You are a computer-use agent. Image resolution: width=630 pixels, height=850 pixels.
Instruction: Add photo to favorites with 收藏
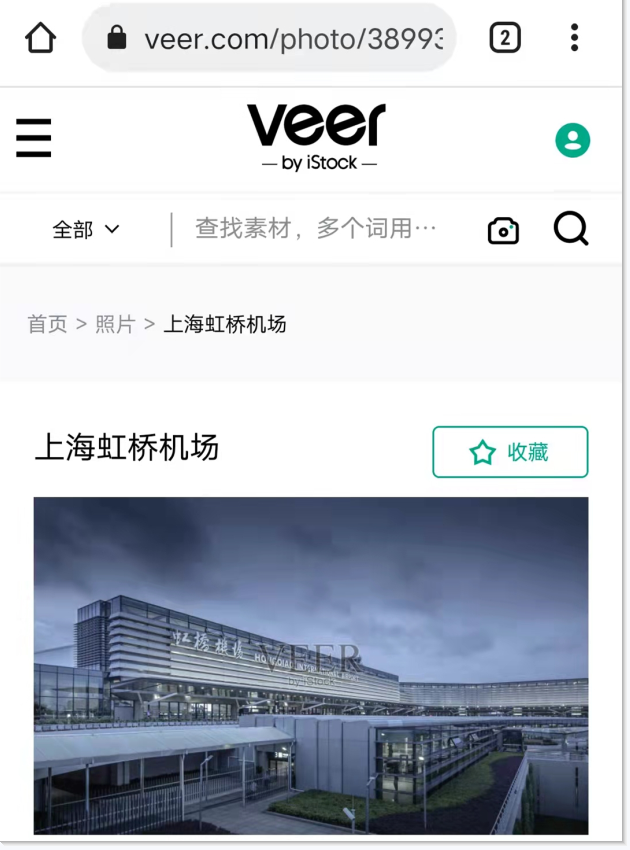click(x=510, y=452)
